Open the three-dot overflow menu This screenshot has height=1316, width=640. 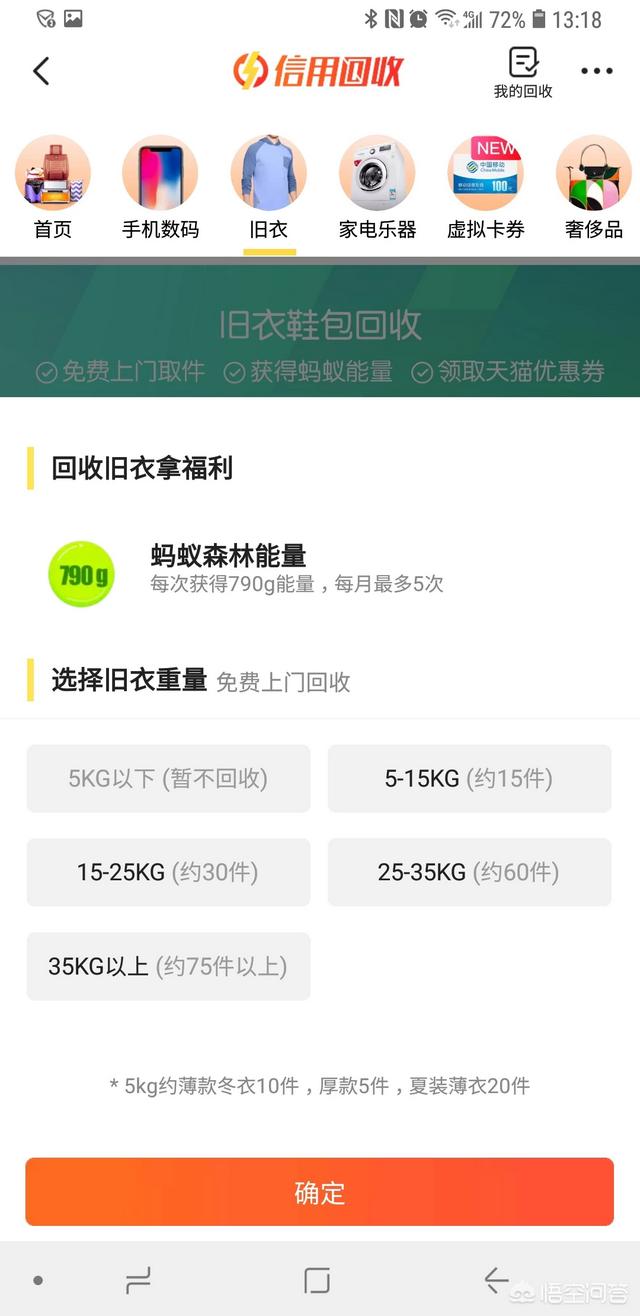pyautogui.click(x=597, y=71)
